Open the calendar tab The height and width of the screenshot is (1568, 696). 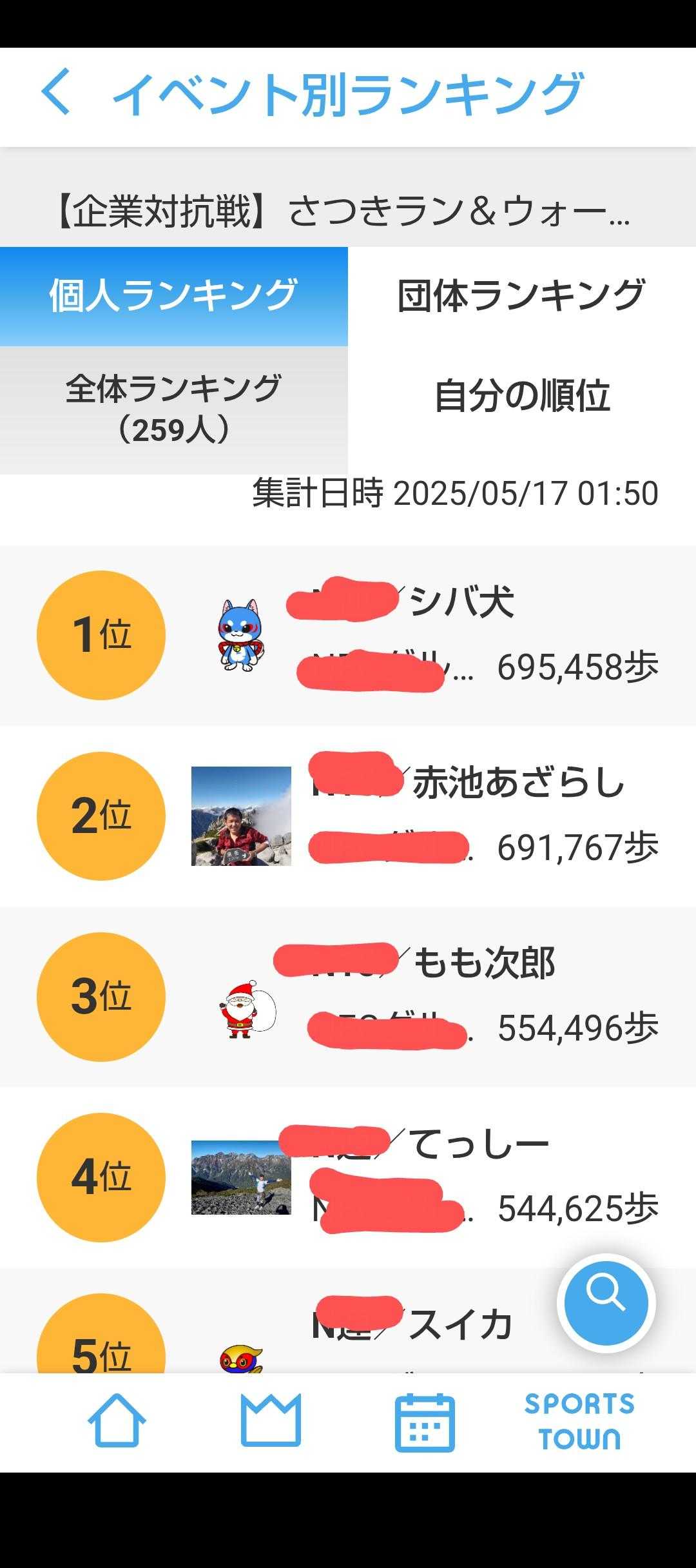pos(425,1422)
